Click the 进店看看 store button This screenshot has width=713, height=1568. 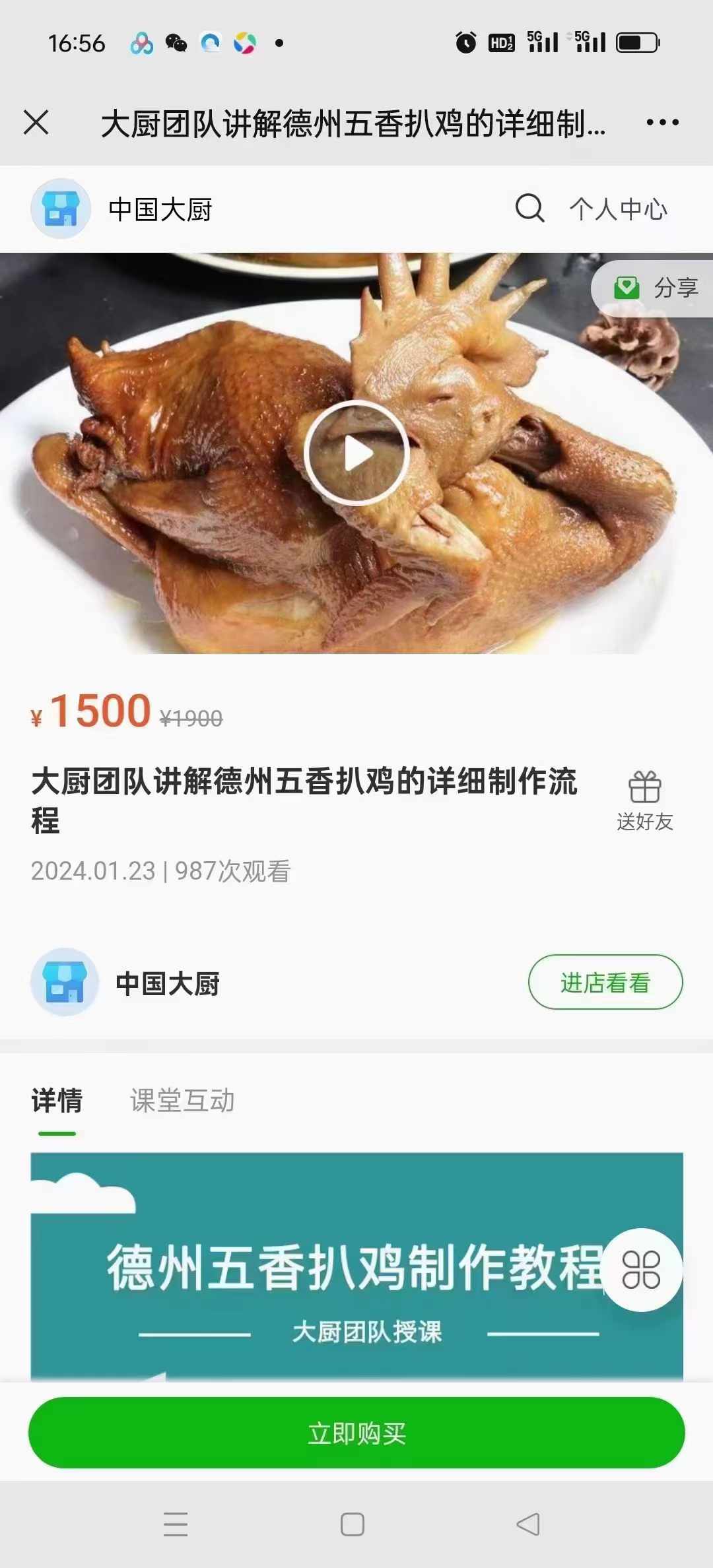605,982
